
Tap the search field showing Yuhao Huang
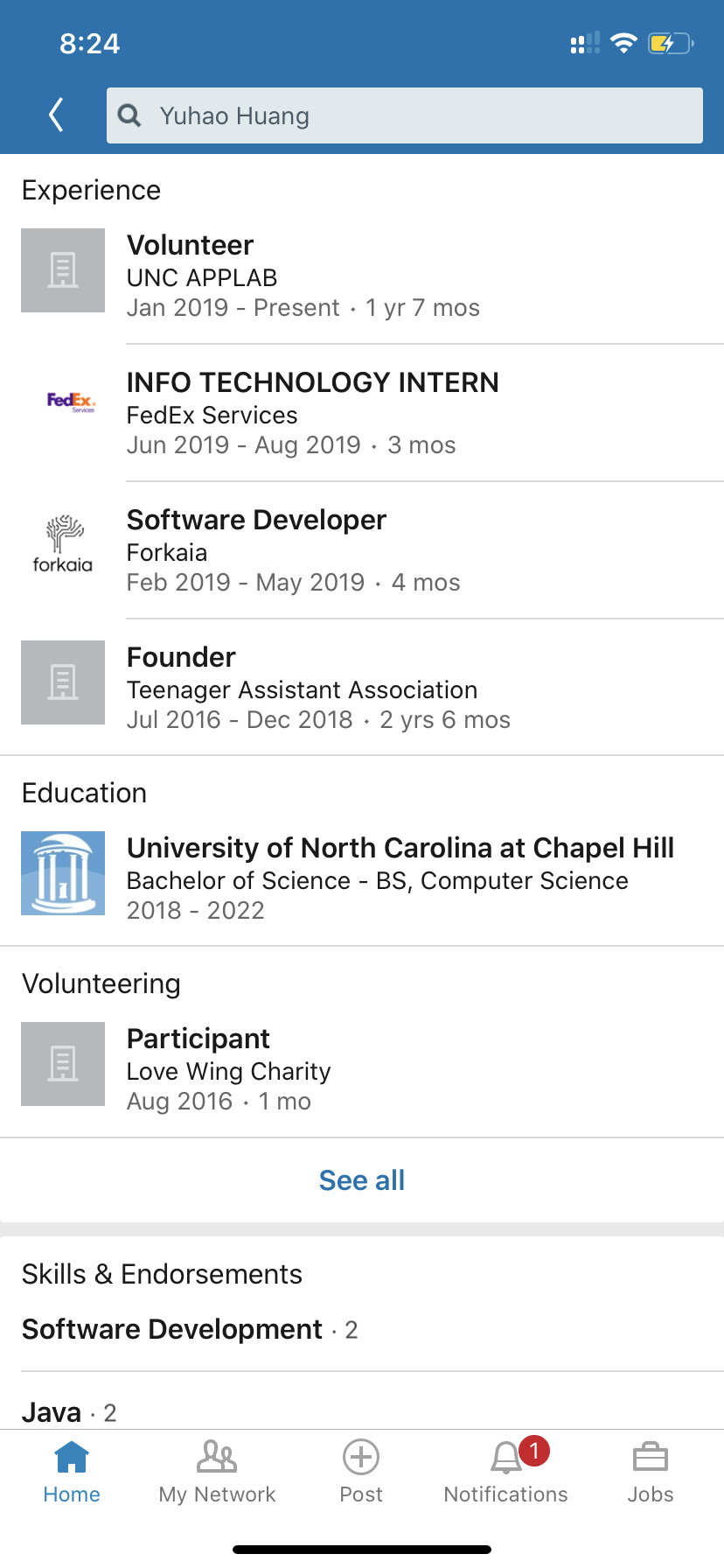(x=404, y=115)
